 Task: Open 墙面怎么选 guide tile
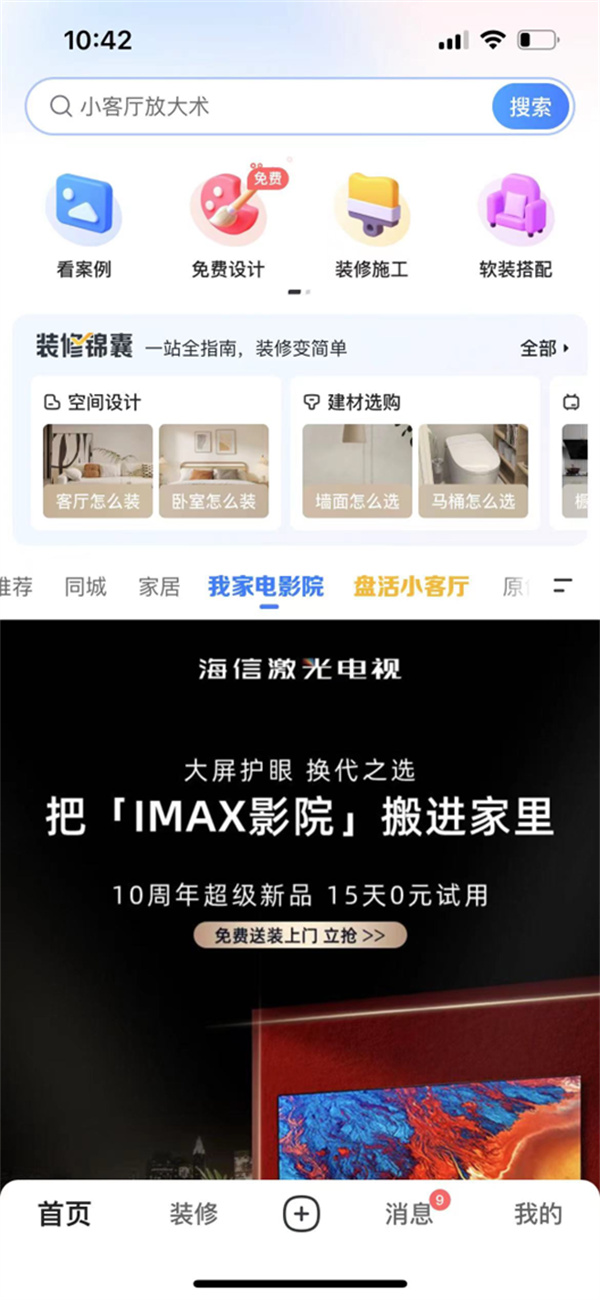(357, 471)
